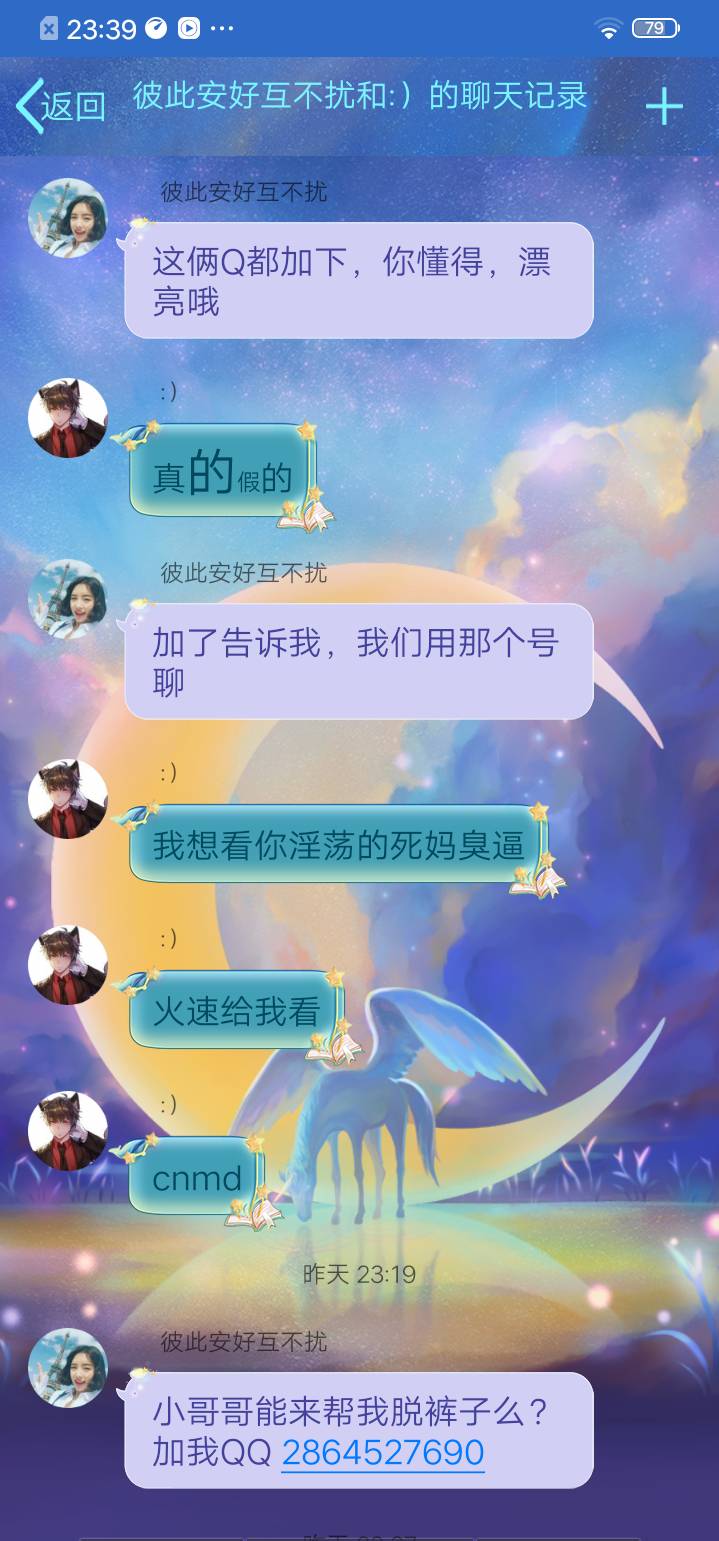Tap the 返回 back button
This screenshot has height=1541, width=719.
pyautogui.click(x=60, y=105)
